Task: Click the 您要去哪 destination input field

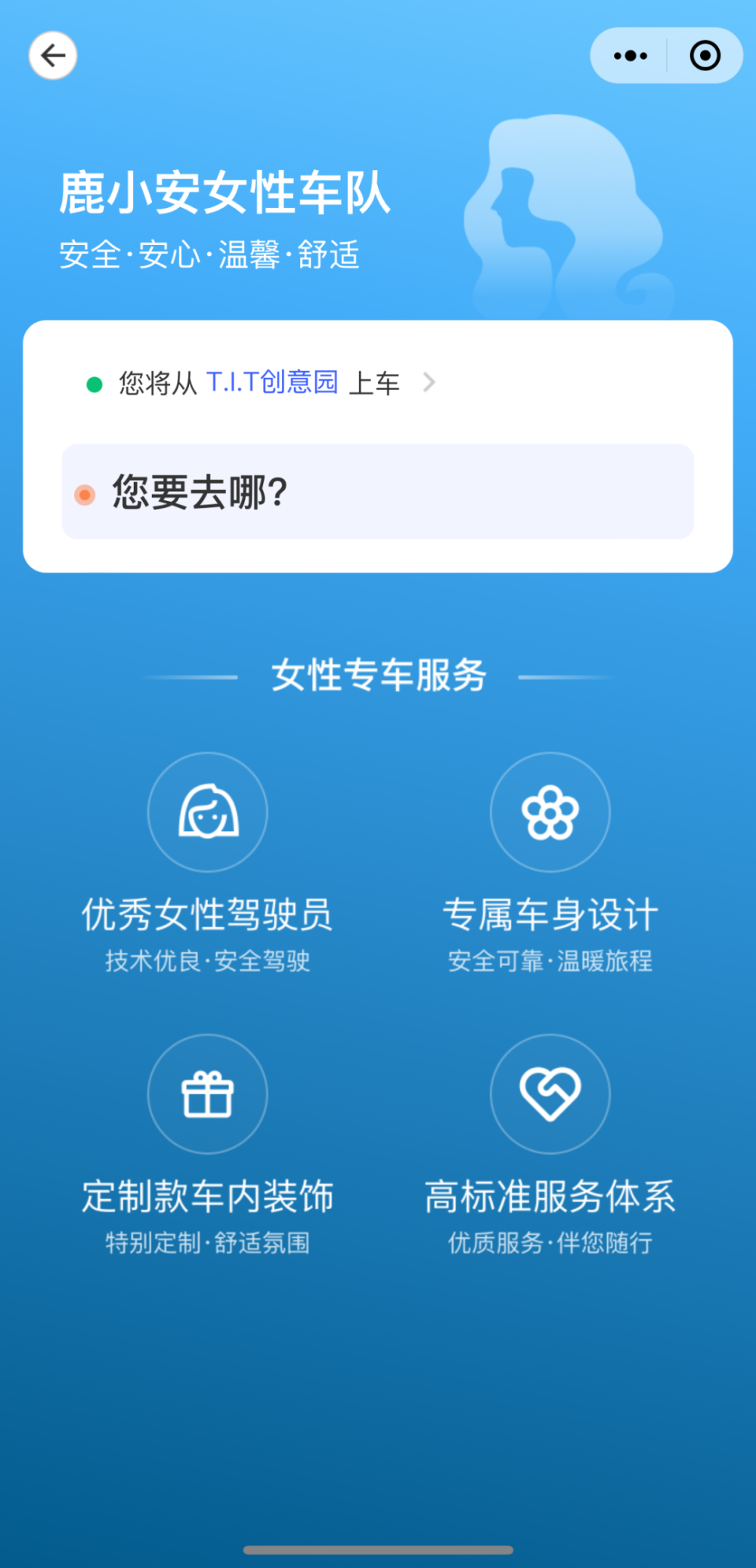Action: click(x=376, y=493)
